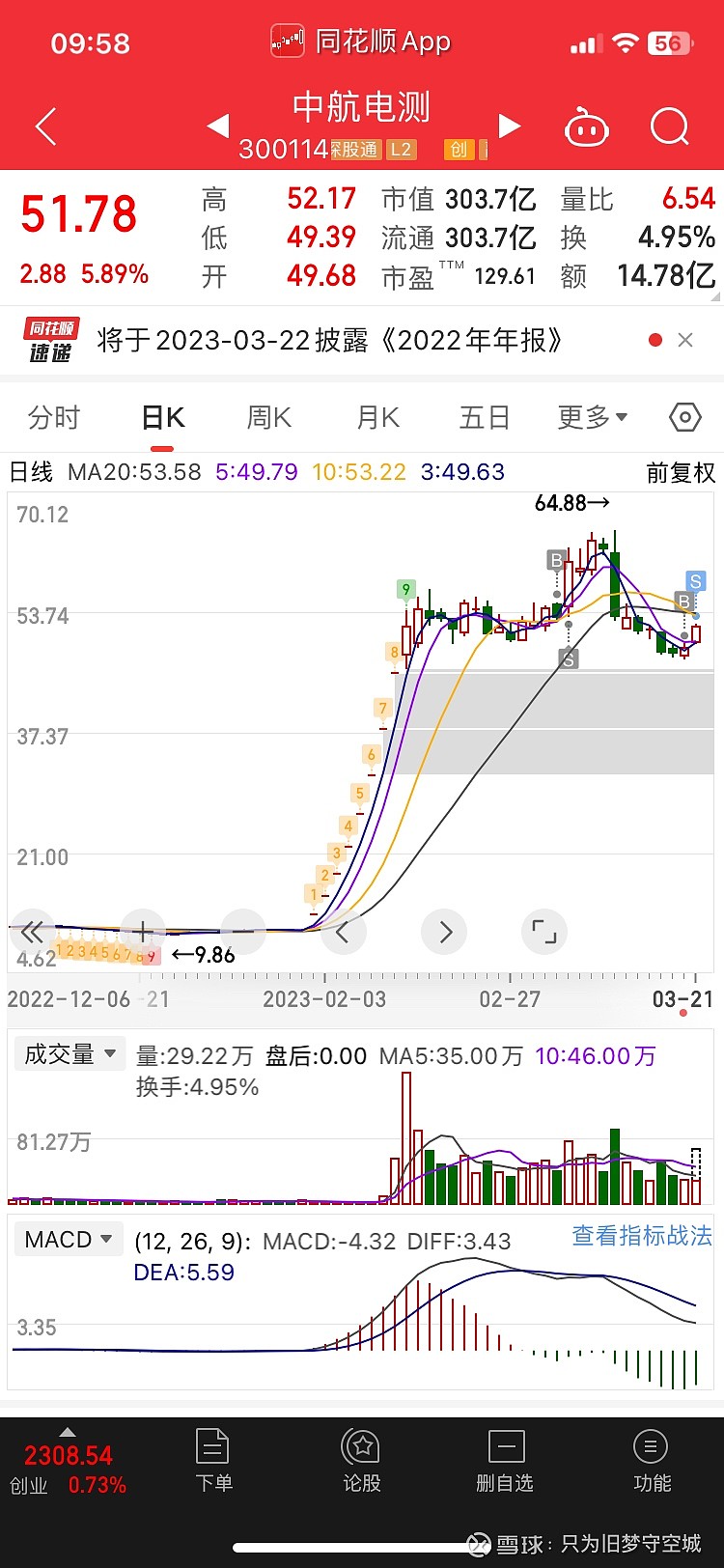Expand the chart to fullscreen
Image resolution: width=724 pixels, height=1568 pixels.
[x=543, y=932]
